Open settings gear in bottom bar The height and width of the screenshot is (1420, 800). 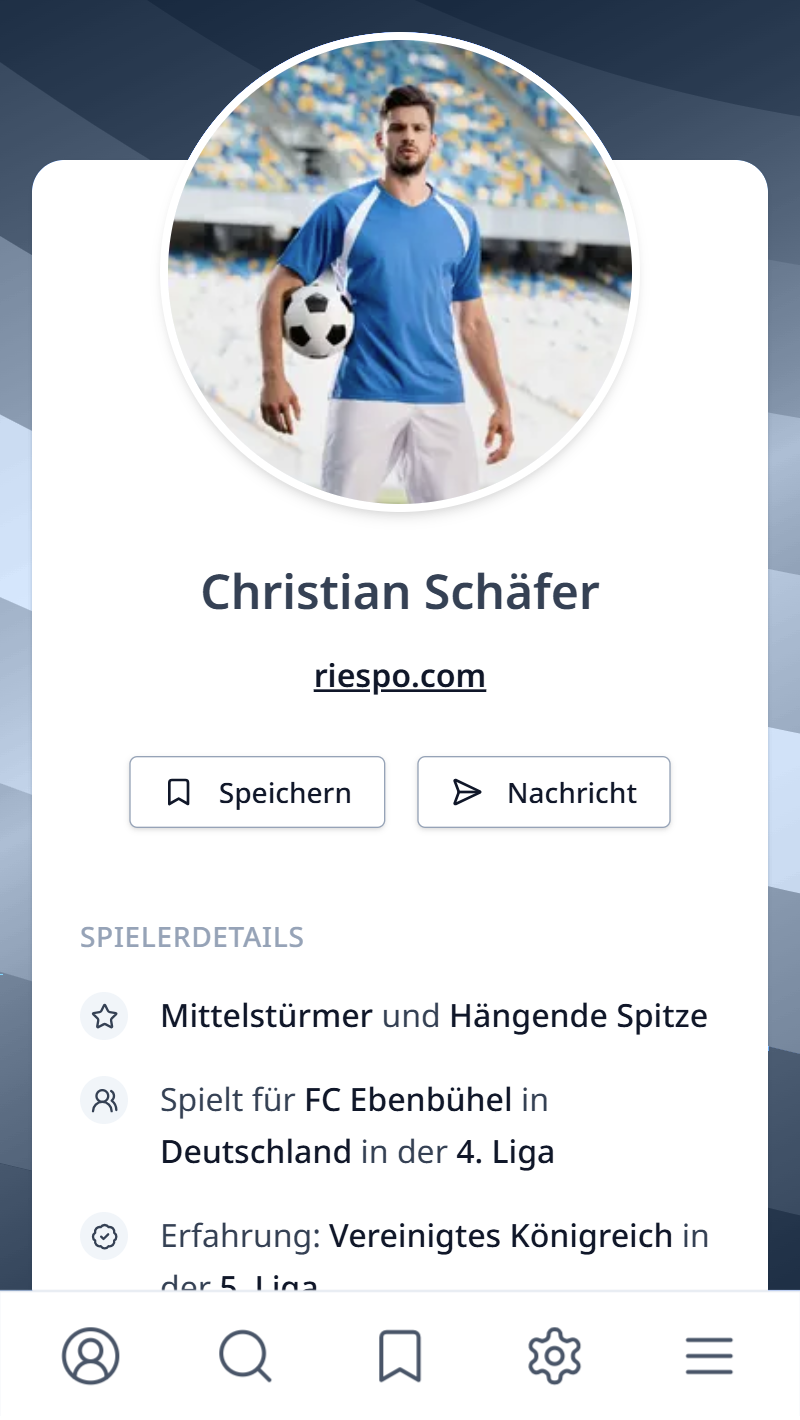coord(554,1356)
